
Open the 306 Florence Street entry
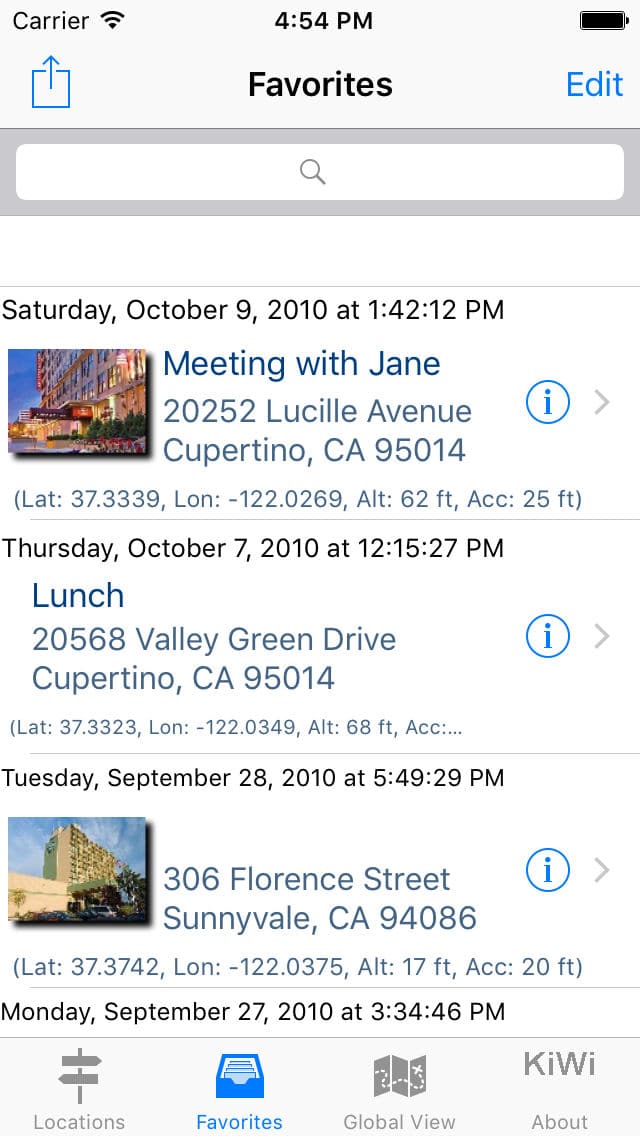320,871
